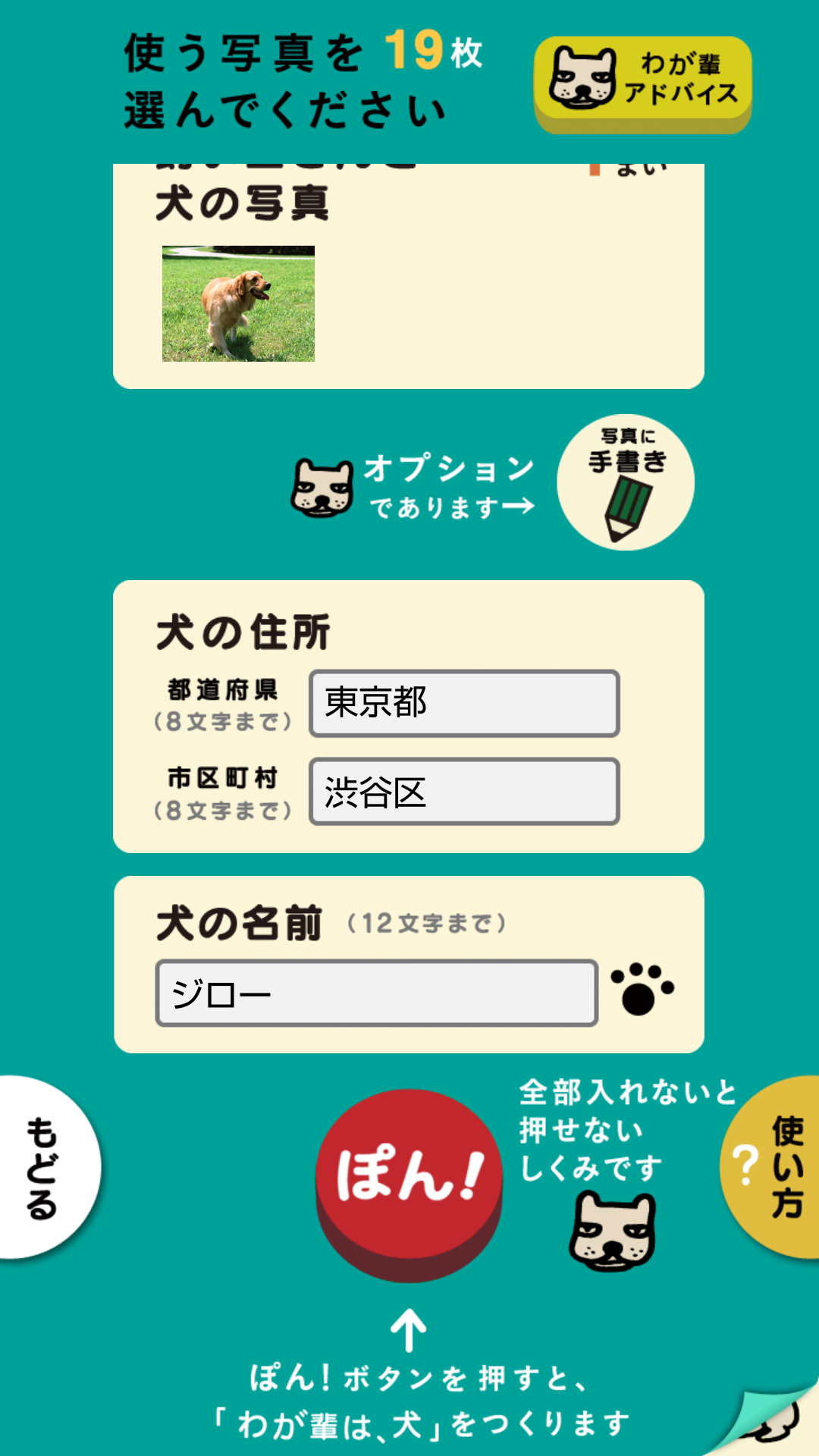Viewport: 819px width, 1456px height.
Task: Tap the selected dog photo thumbnail
Action: pyautogui.click(x=238, y=303)
